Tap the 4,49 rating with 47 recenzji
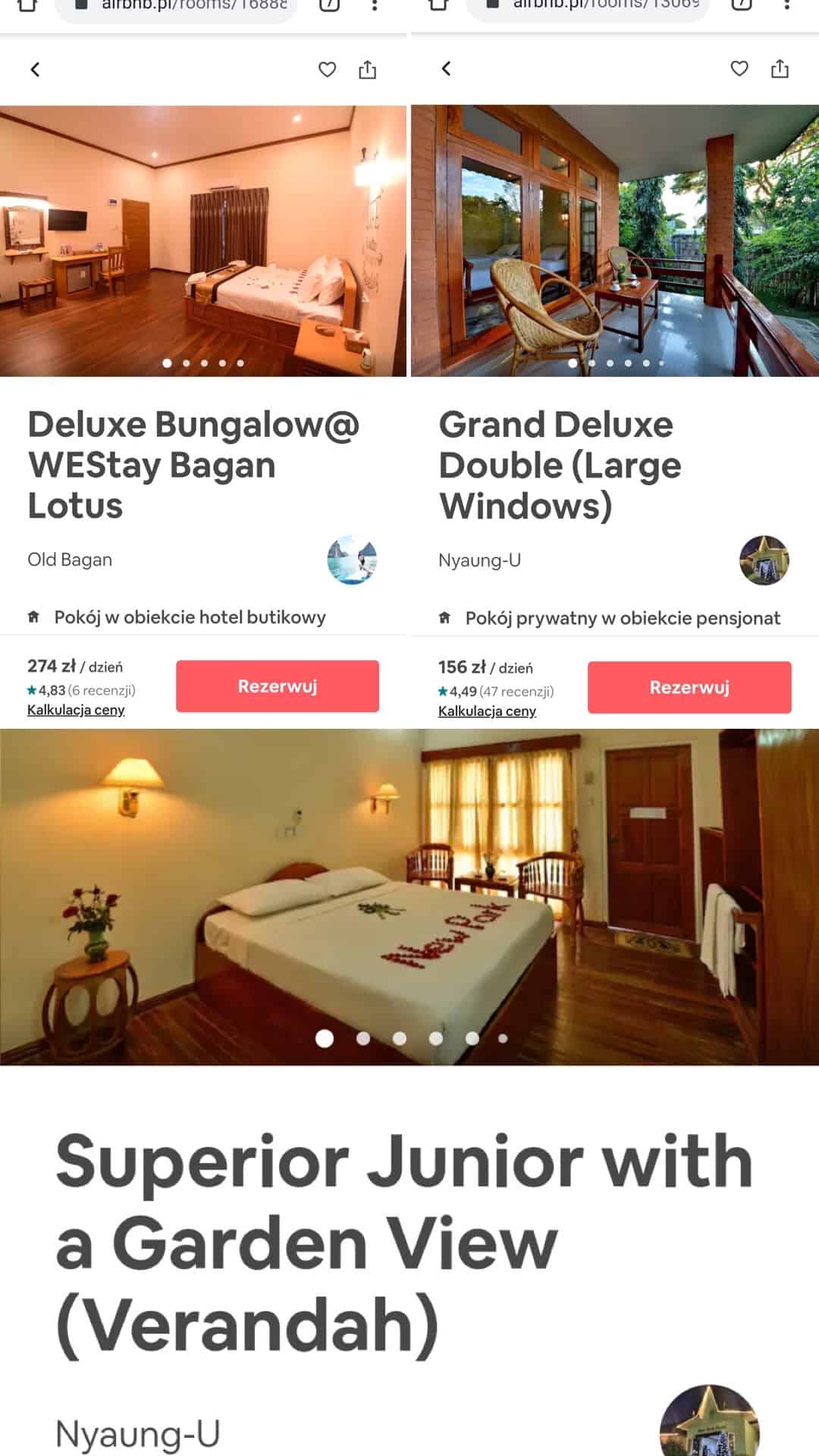Viewport: 819px width, 1456px height. (x=495, y=691)
